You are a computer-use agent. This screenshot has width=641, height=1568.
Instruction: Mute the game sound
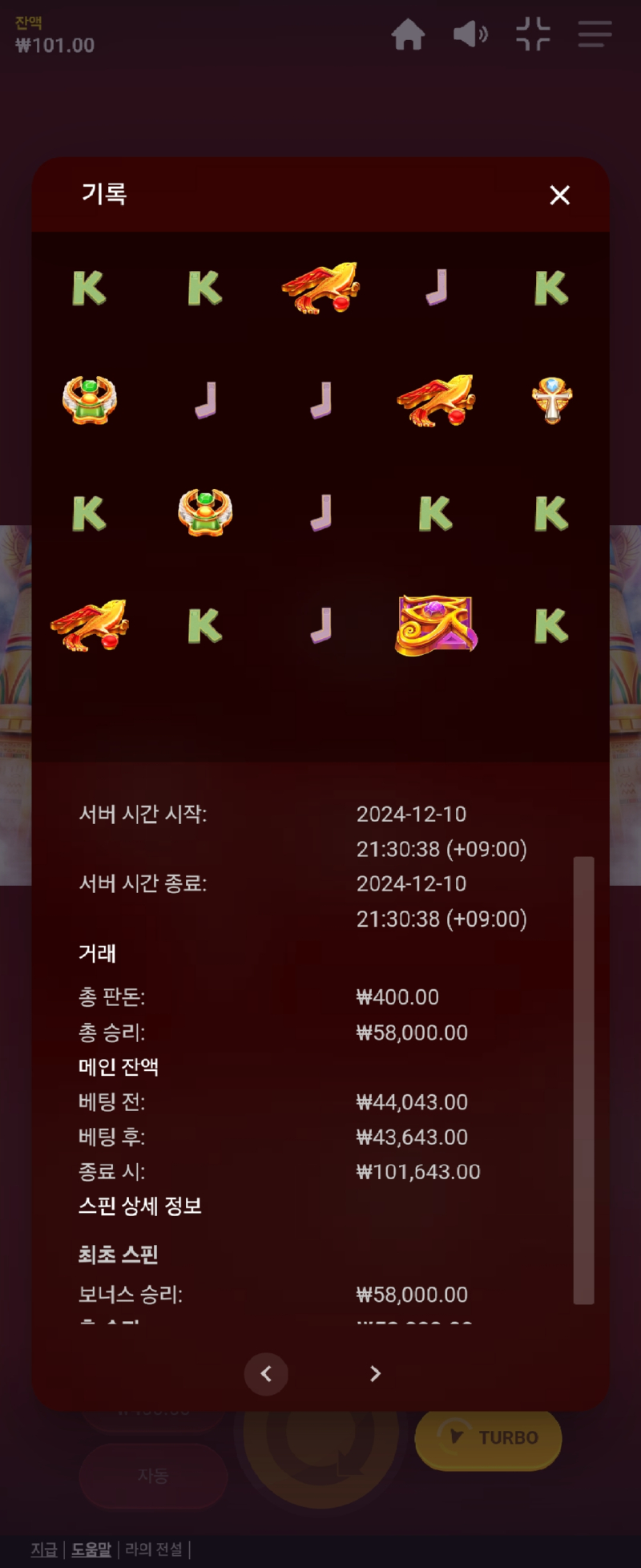tap(470, 34)
